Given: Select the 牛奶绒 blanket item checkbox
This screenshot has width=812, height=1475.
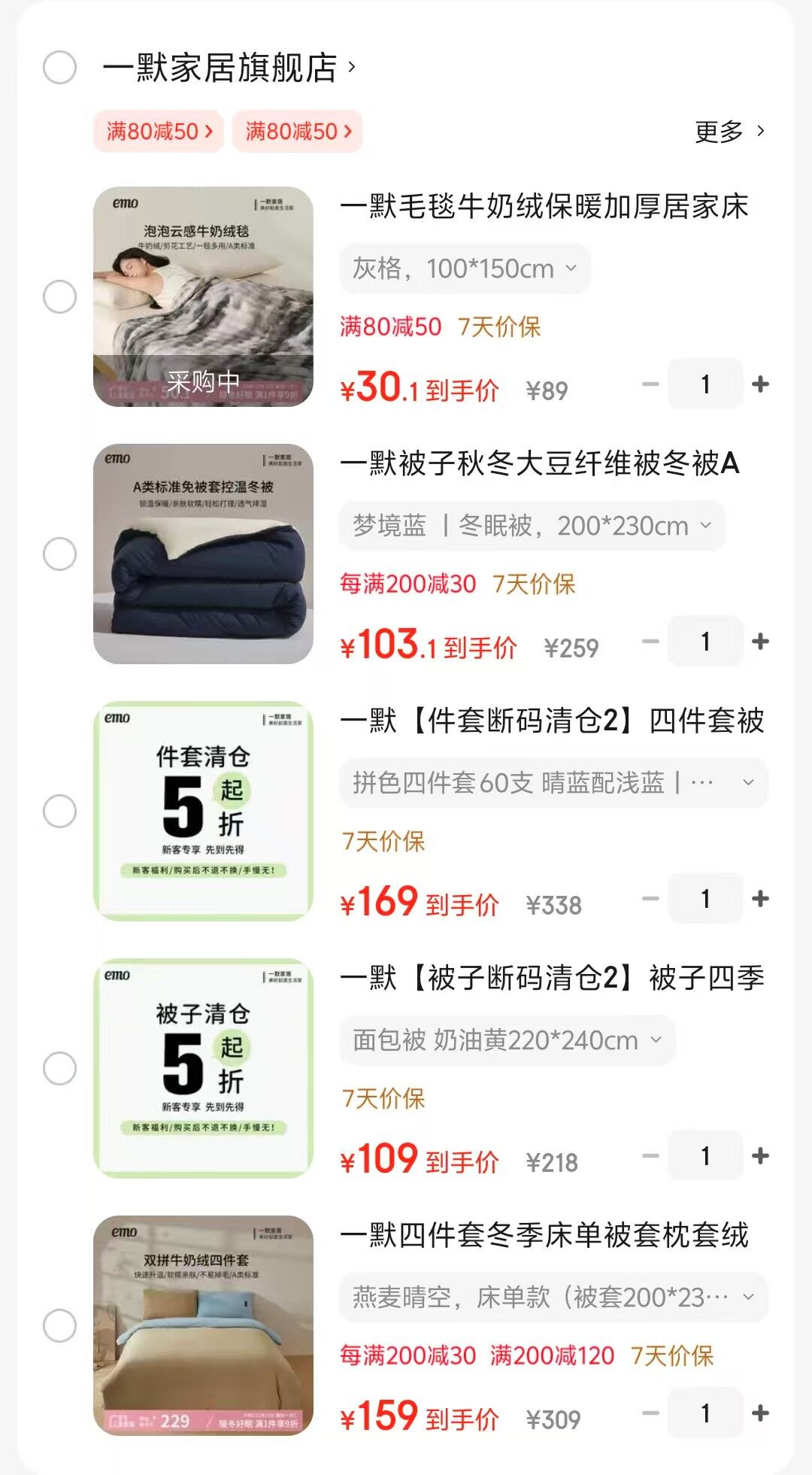Looking at the screenshot, I should 60,297.
